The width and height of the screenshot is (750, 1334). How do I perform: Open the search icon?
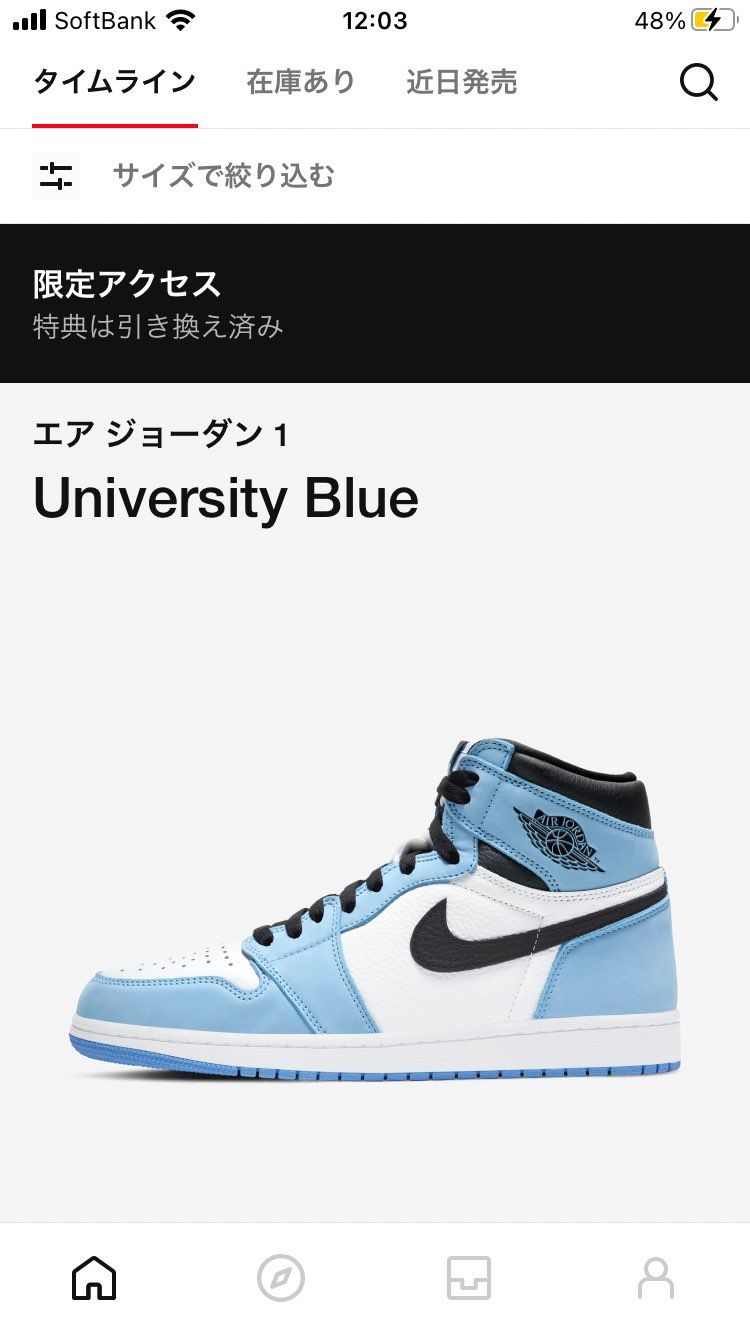tap(700, 83)
